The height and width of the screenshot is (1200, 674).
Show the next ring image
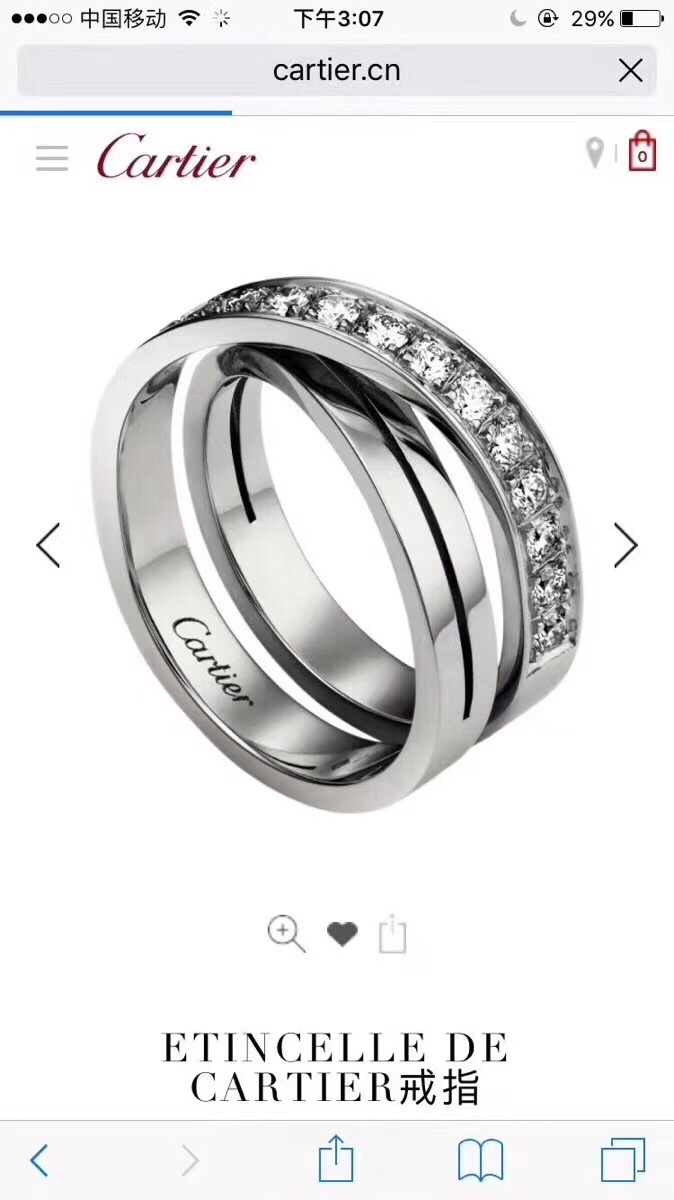[x=626, y=545]
